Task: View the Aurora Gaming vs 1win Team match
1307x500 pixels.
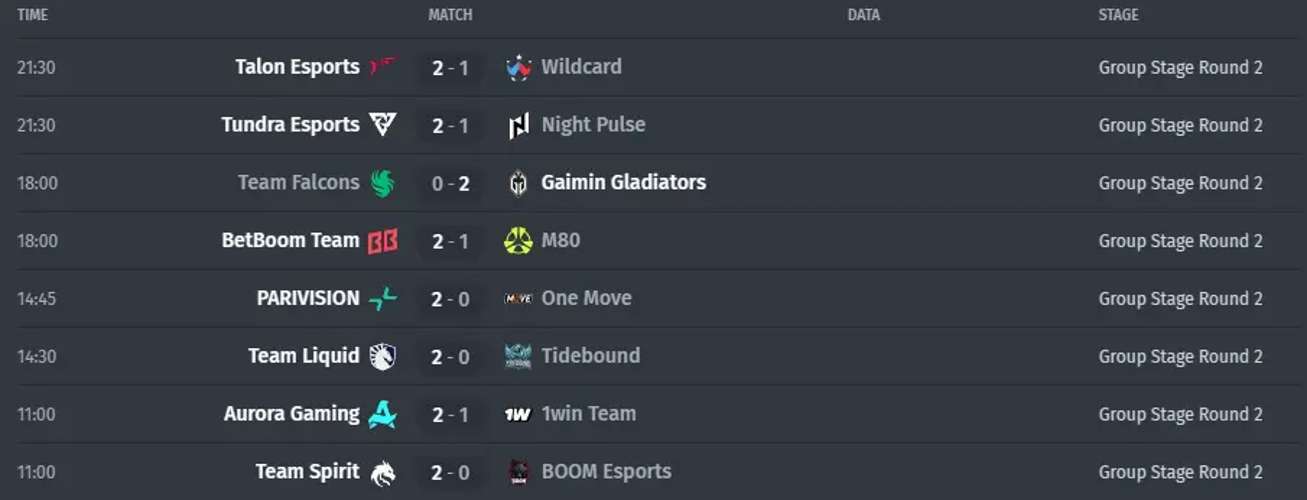Action: 450,414
